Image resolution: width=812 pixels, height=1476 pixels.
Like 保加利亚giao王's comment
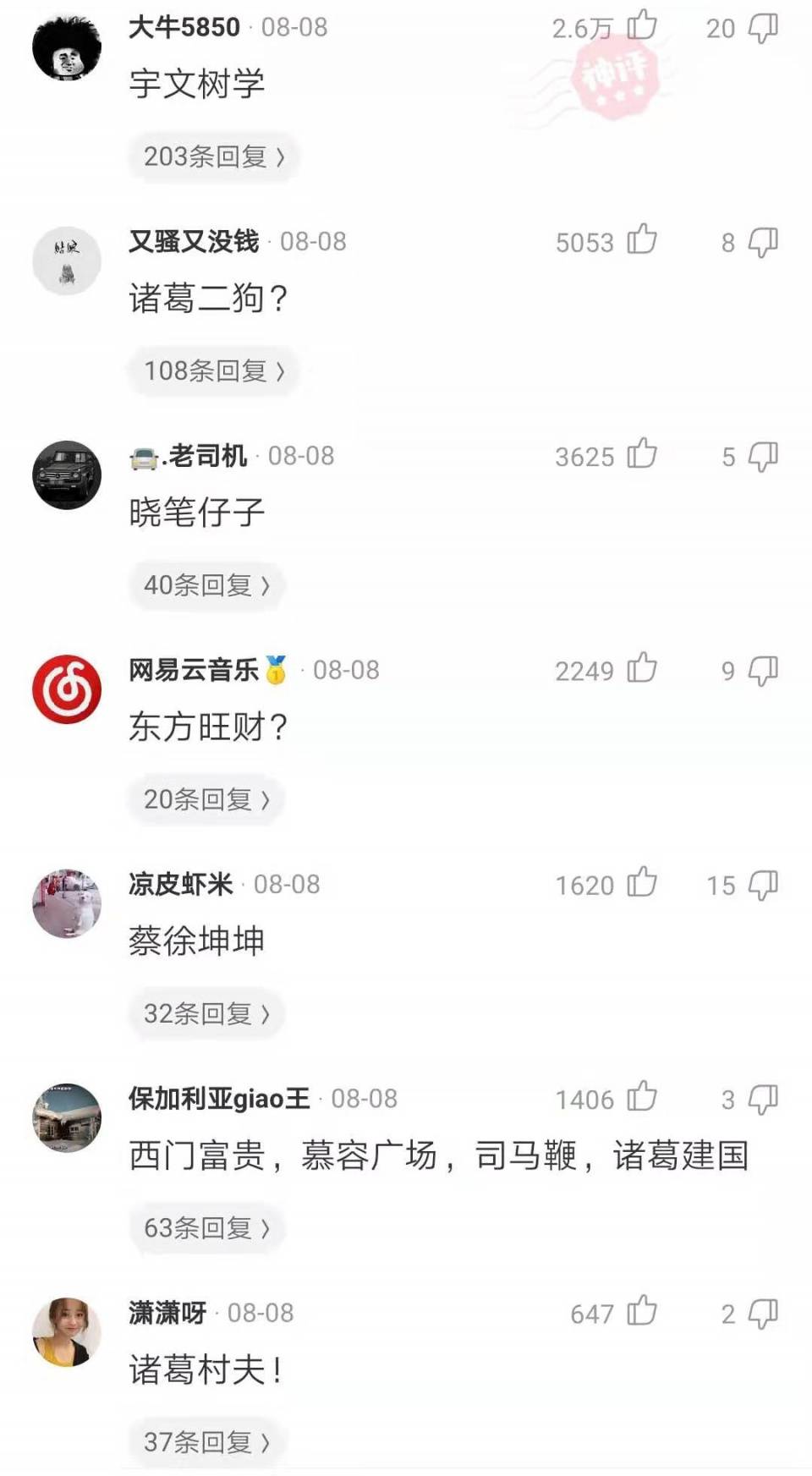[x=642, y=1097]
